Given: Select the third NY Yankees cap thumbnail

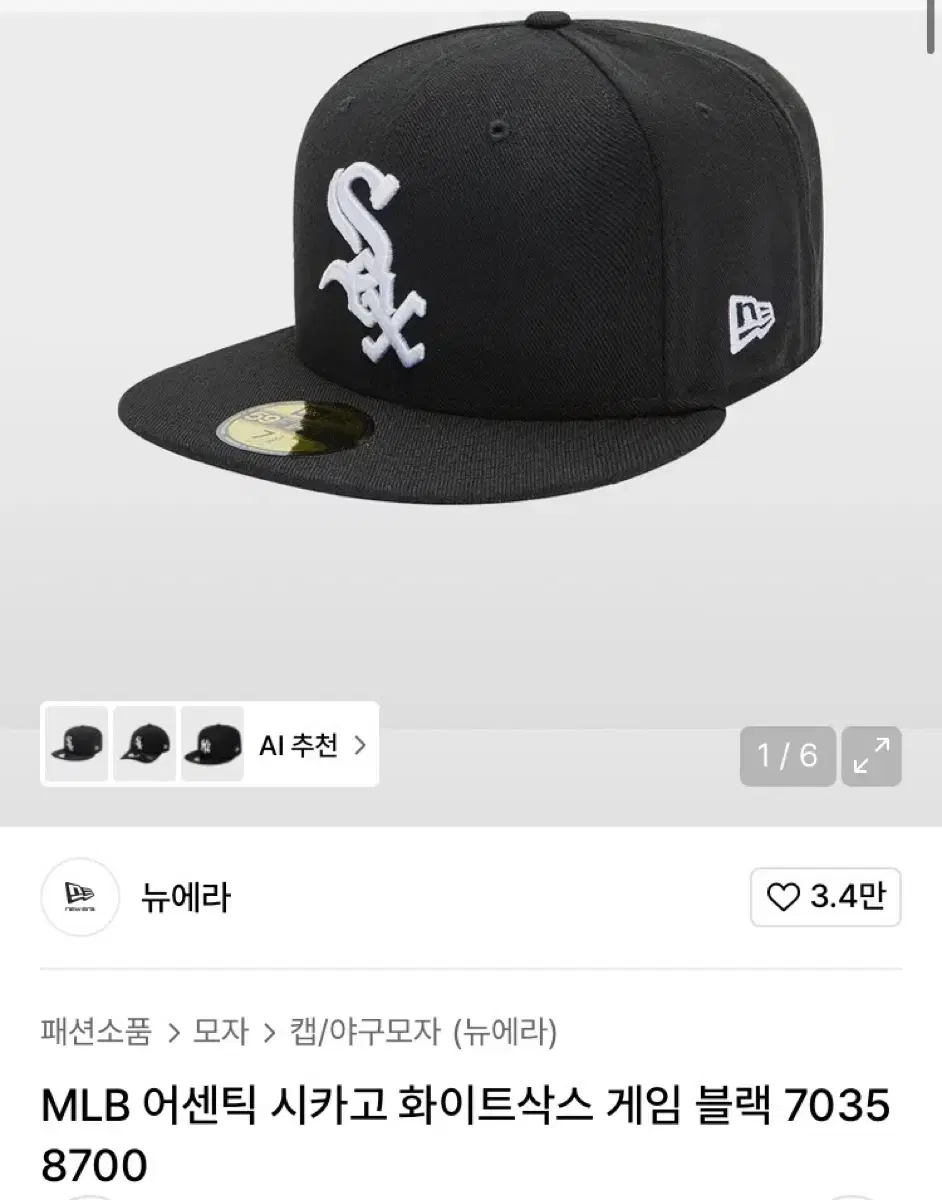Looking at the screenshot, I should point(214,744).
